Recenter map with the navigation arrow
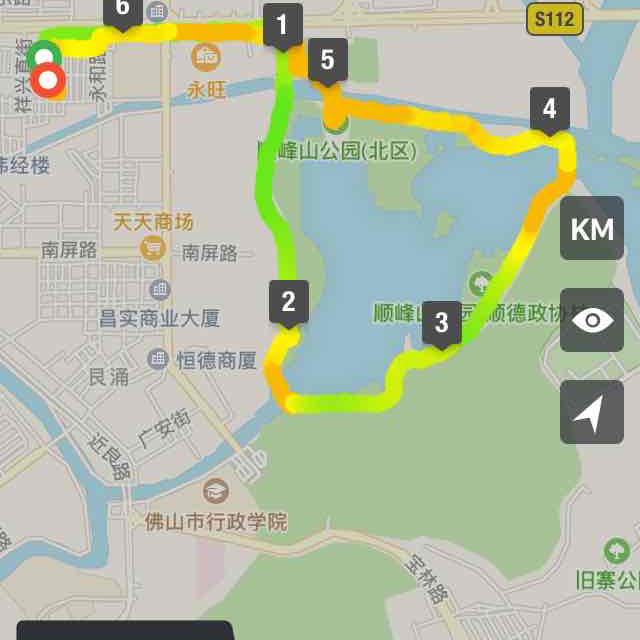The height and width of the screenshot is (640, 640). pyautogui.click(x=592, y=412)
